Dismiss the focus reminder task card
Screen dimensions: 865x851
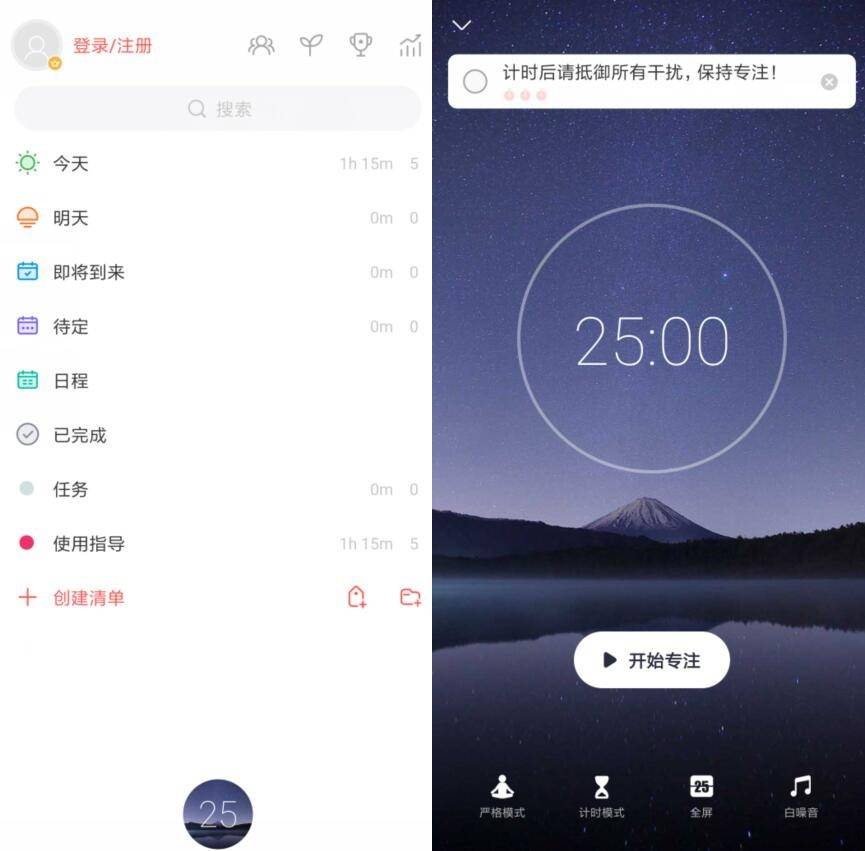pos(829,82)
